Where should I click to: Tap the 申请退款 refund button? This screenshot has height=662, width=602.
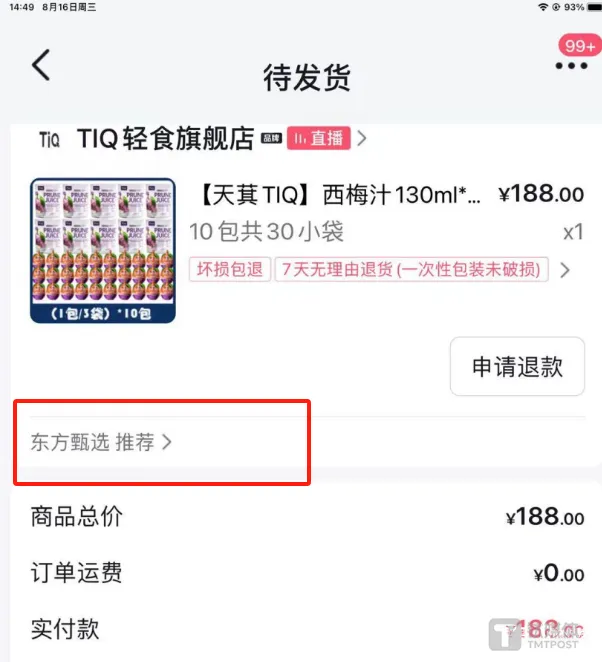point(517,367)
